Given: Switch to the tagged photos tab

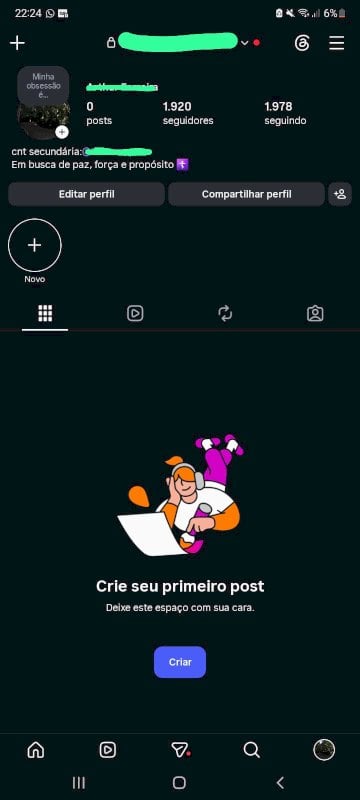Looking at the screenshot, I should click(315, 313).
